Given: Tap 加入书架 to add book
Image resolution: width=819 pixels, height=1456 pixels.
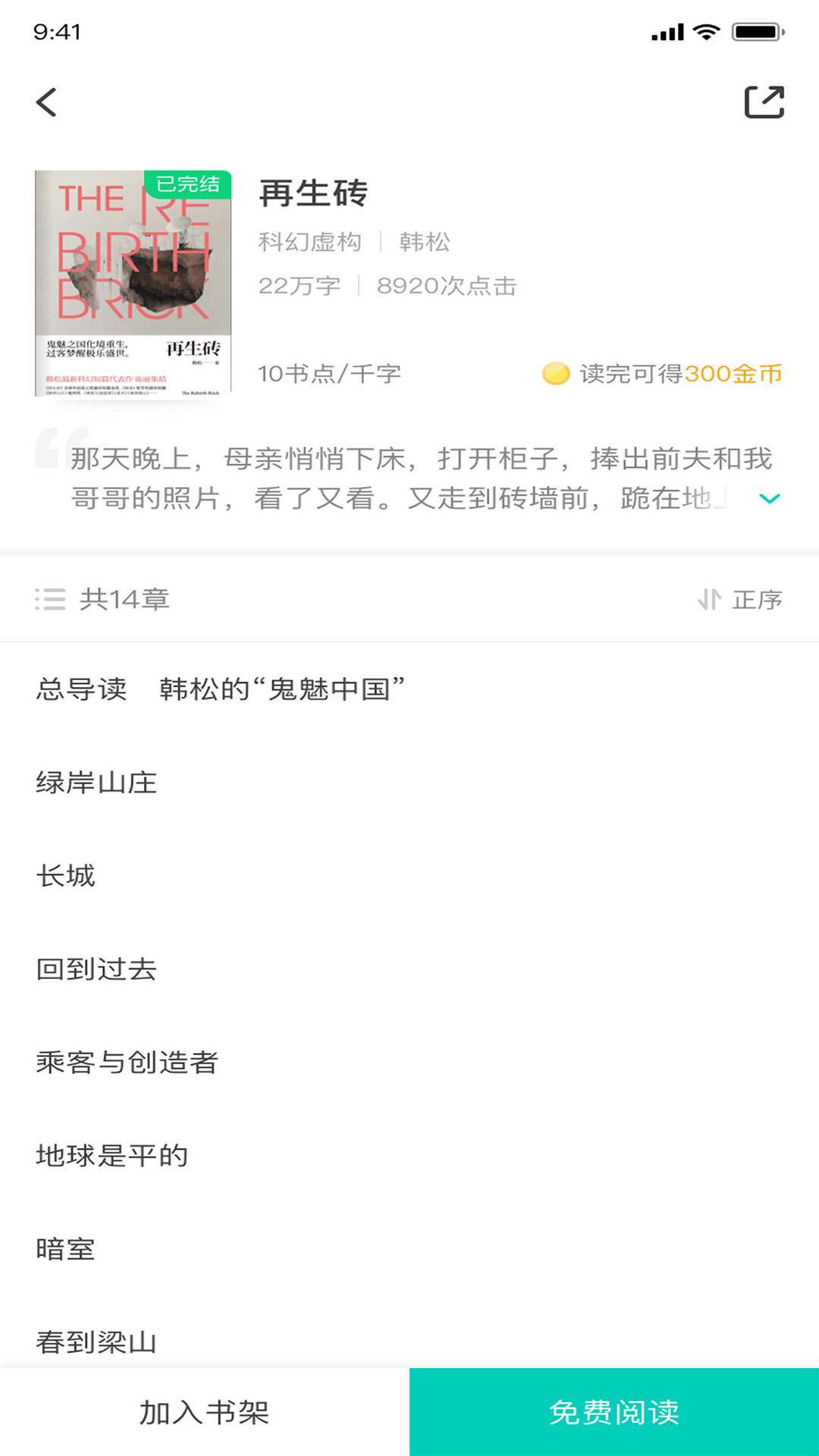Looking at the screenshot, I should tap(205, 1412).
